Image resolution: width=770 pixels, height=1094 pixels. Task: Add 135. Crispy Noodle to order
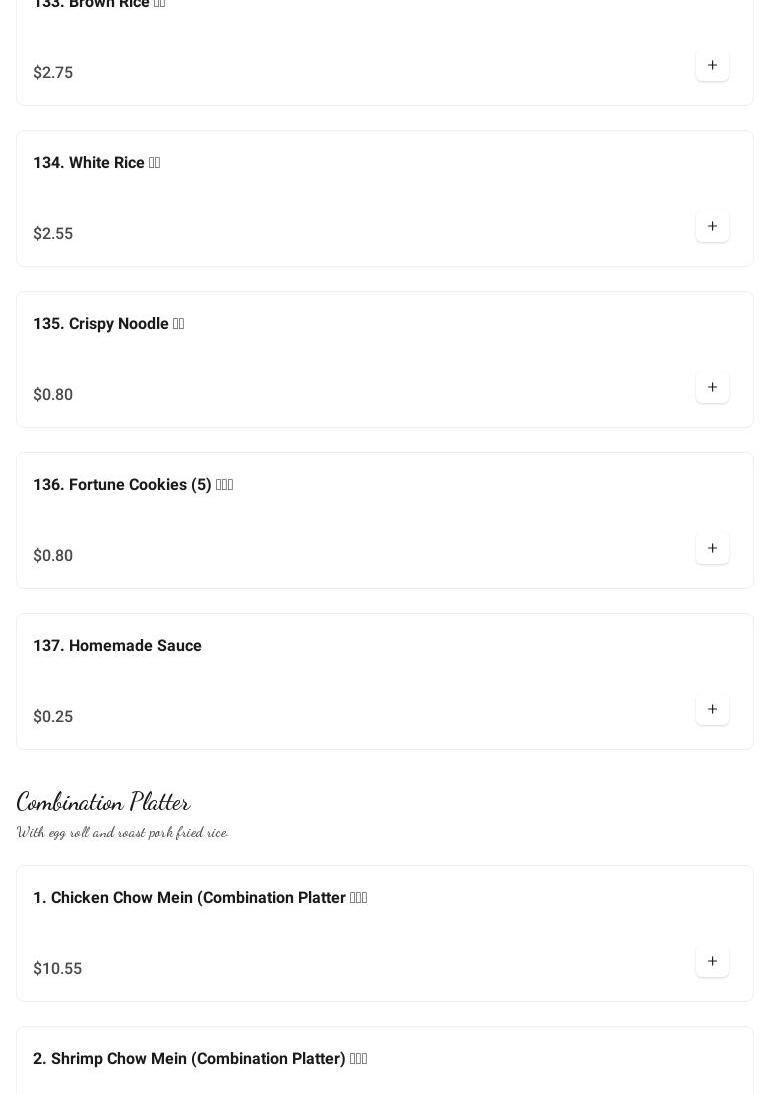click(x=712, y=388)
